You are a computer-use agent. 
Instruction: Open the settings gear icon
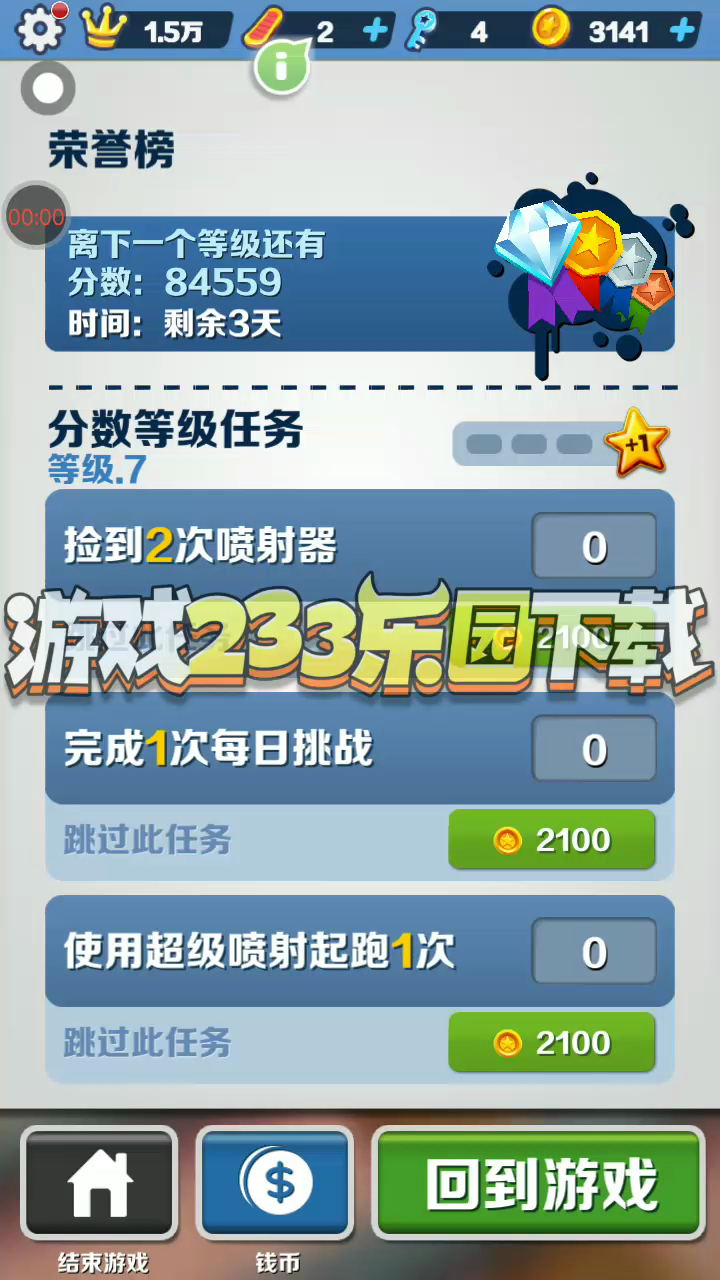click(x=40, y=30)
